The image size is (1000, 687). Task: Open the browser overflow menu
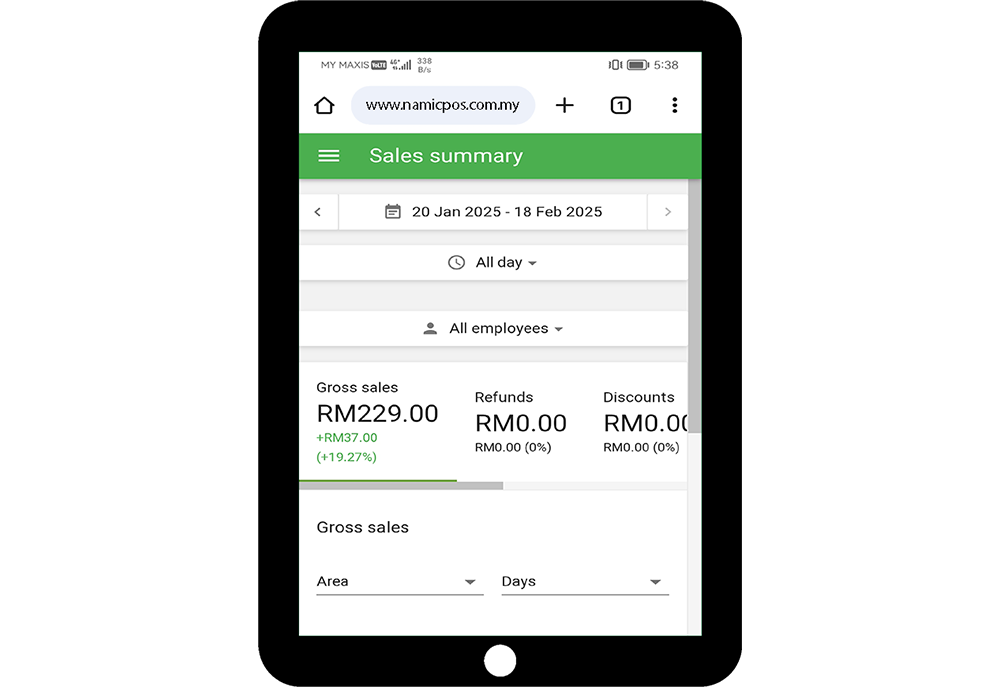(674, 105)
